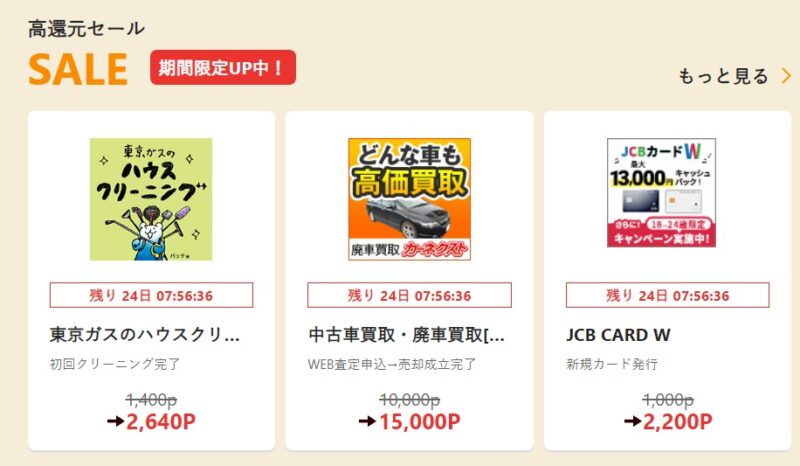The width and height of the screenshot is (800, 466).
Task: Tap もっと見る to see more sale items
Action: tap(722, 77)
